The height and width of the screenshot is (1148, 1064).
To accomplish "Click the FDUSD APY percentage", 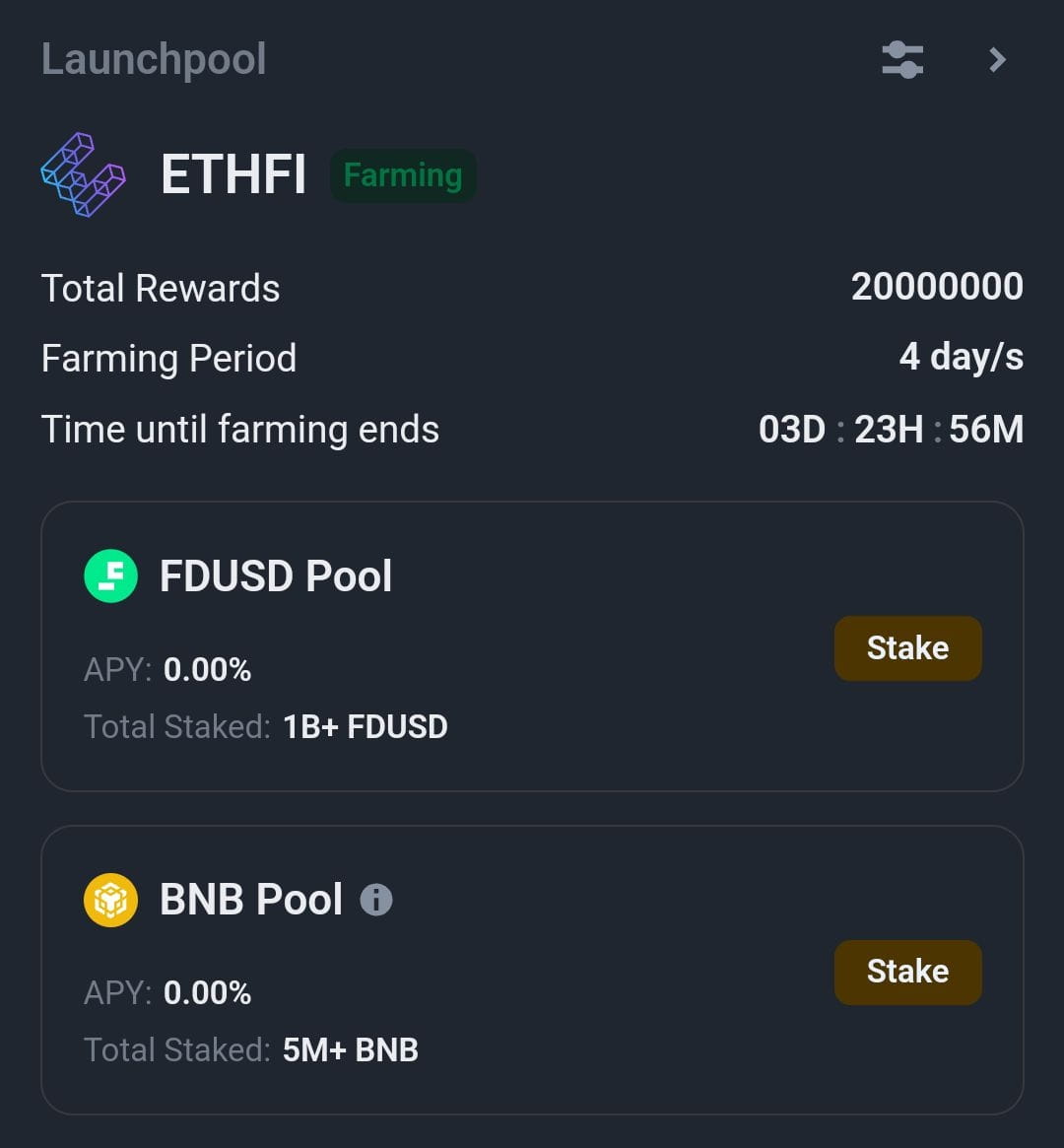I will 207,669.
